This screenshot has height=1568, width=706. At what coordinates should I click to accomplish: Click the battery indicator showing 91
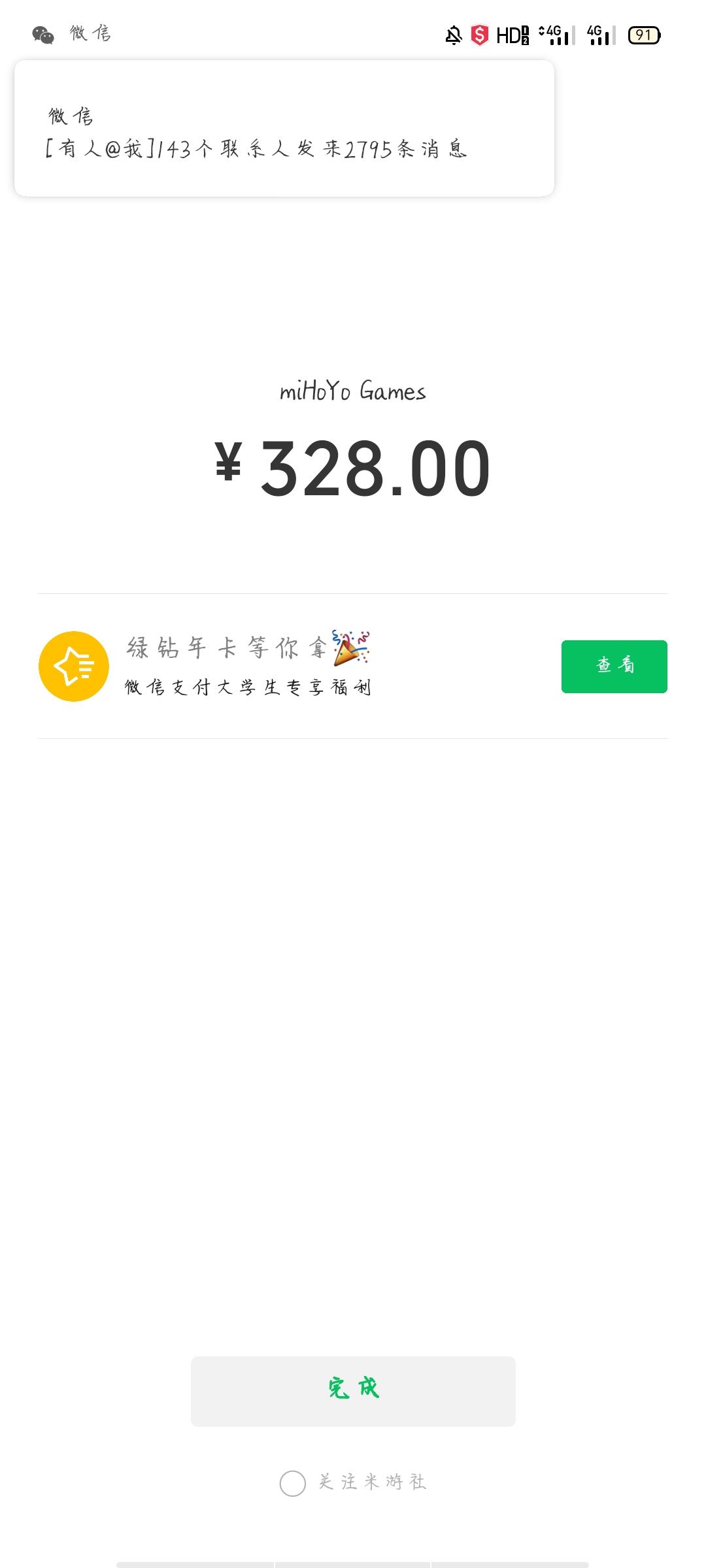click(x=643, y=36)
